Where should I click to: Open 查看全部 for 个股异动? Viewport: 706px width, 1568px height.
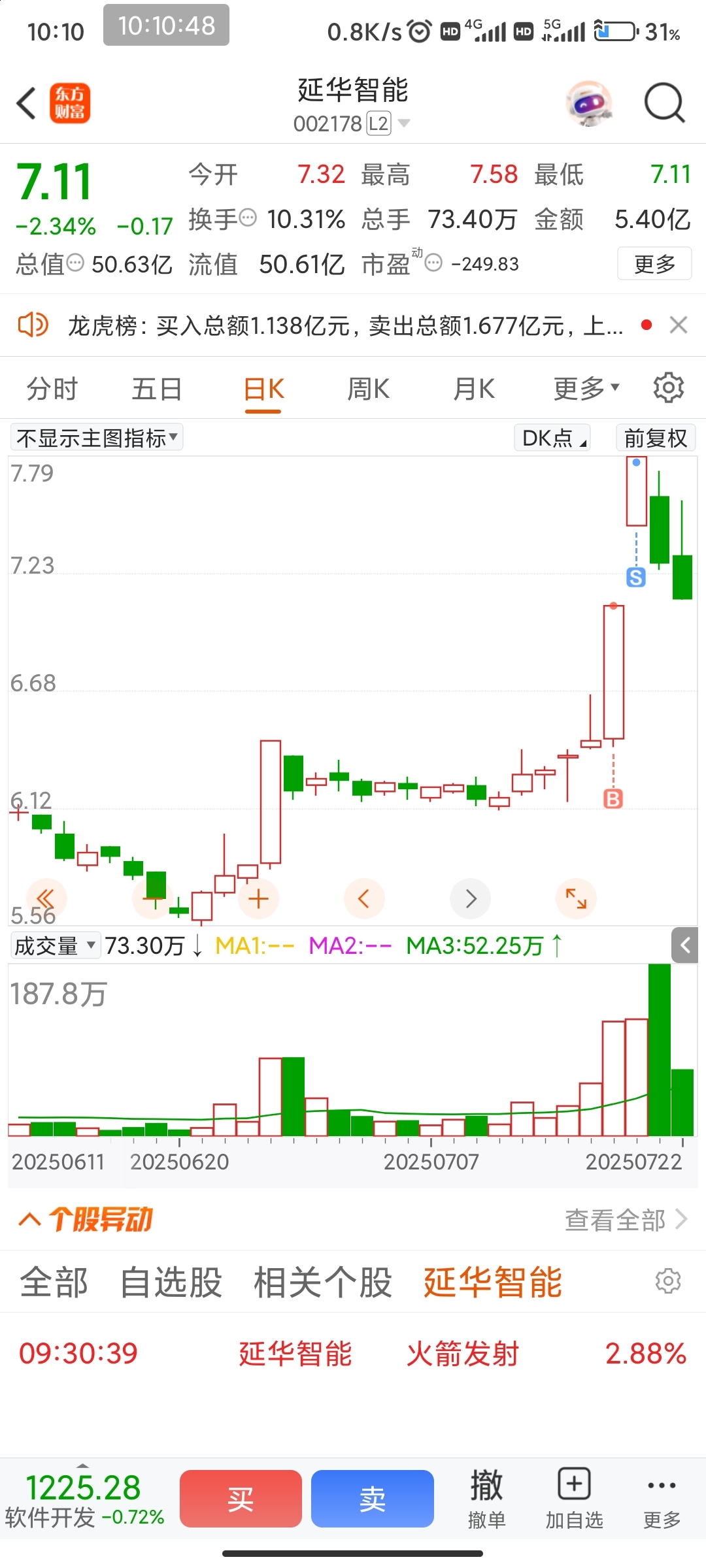pyautogui.click(x=626, y=1220)
